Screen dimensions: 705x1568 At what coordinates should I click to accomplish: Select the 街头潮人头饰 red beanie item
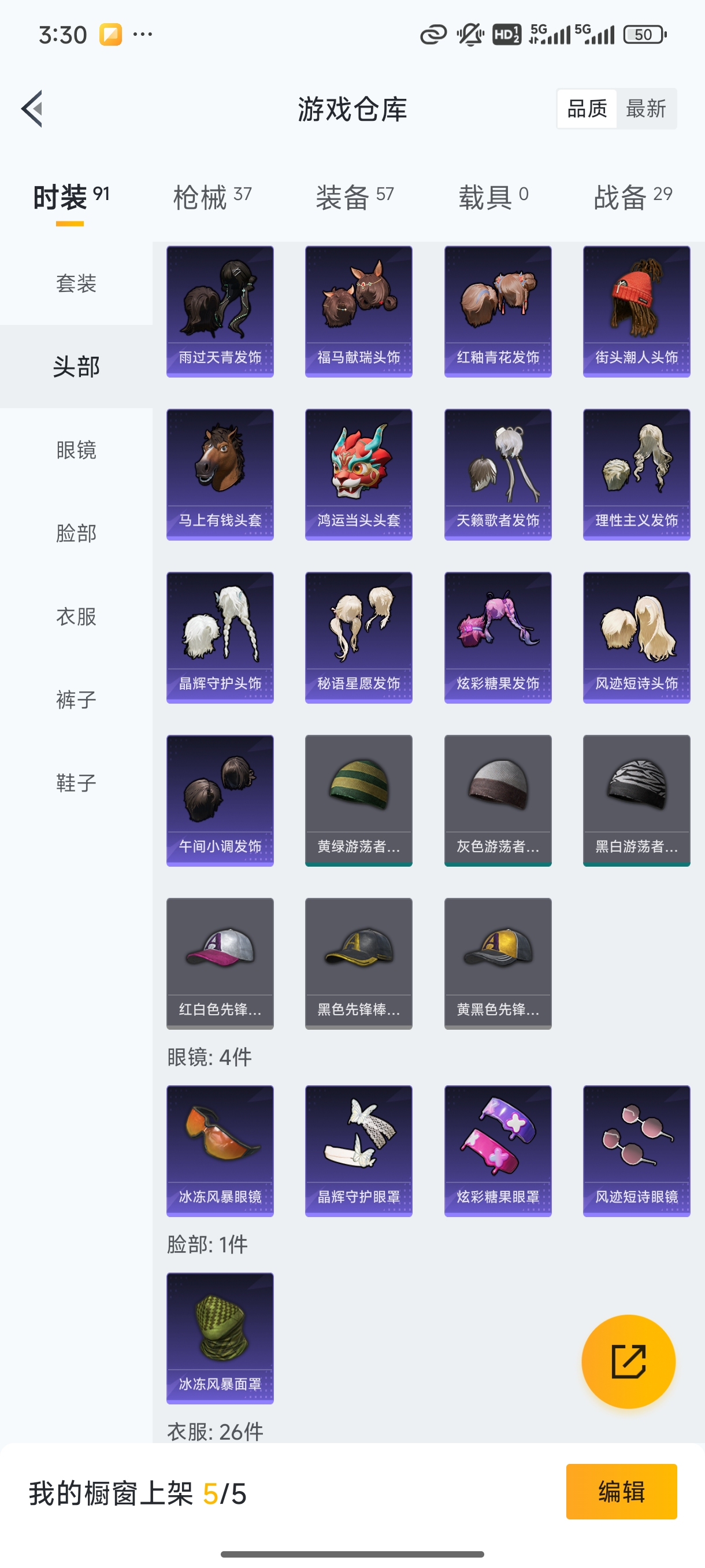[x=636, y=310]
